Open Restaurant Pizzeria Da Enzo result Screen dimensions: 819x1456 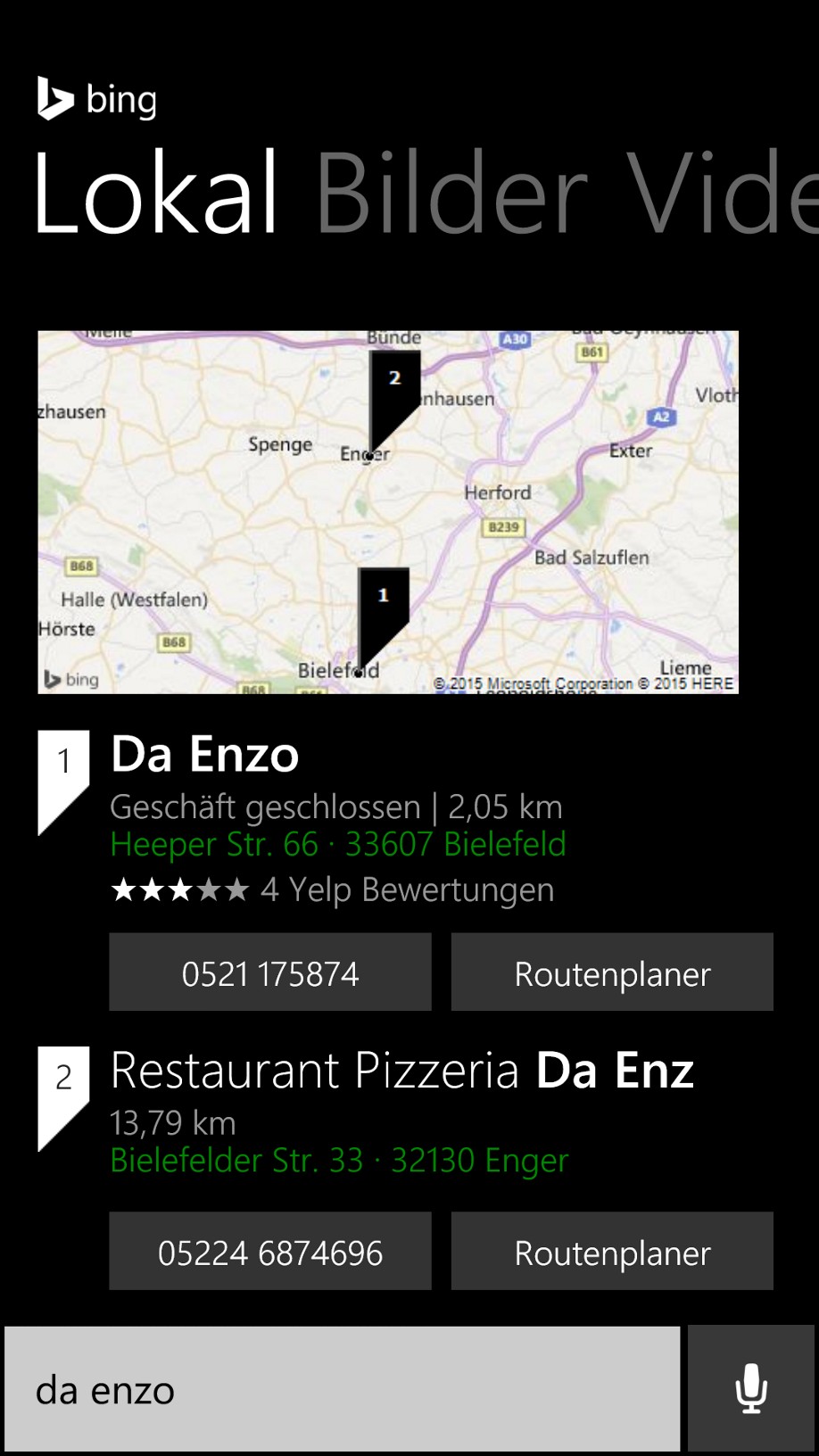click(401, 1071)
